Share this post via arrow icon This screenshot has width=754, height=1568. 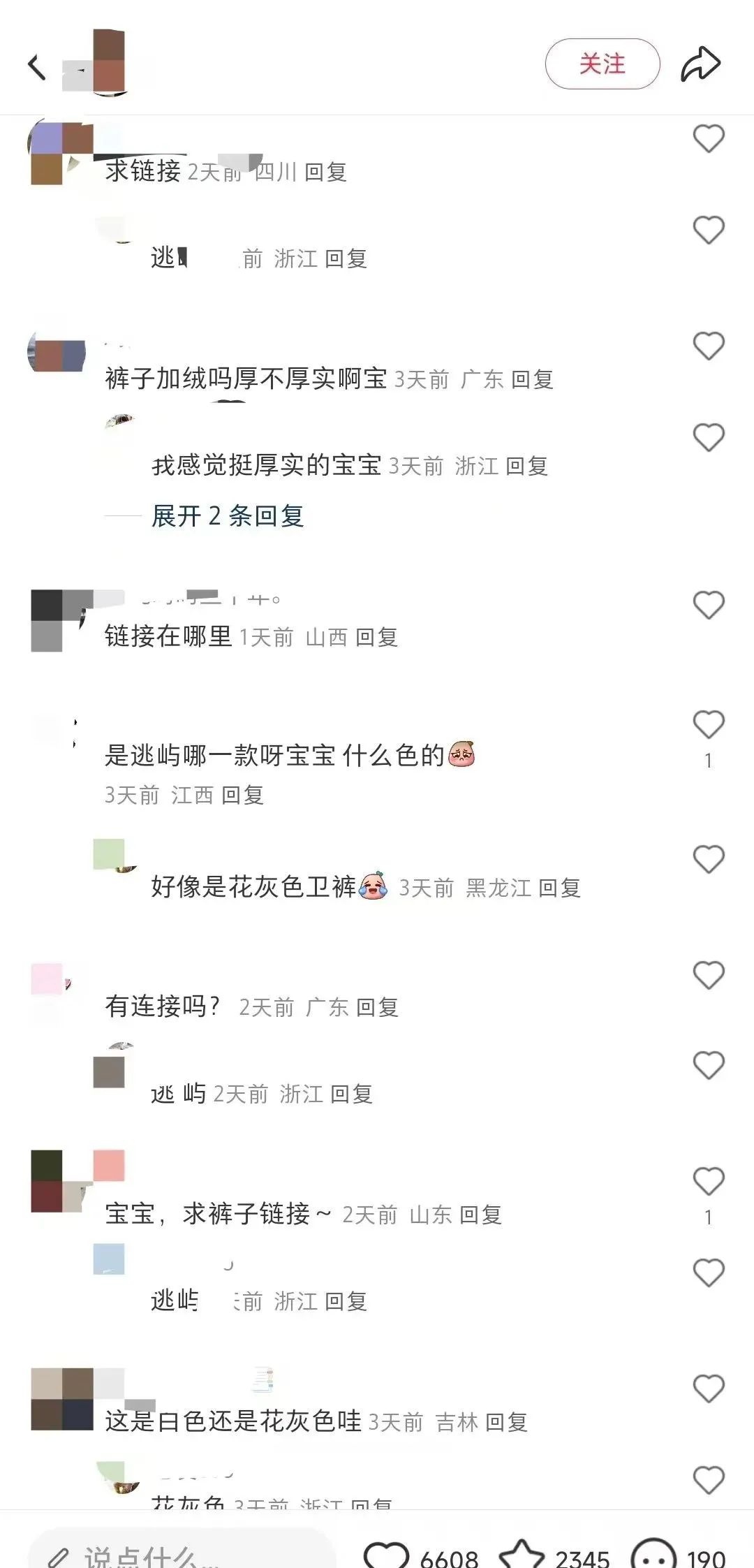700,64
